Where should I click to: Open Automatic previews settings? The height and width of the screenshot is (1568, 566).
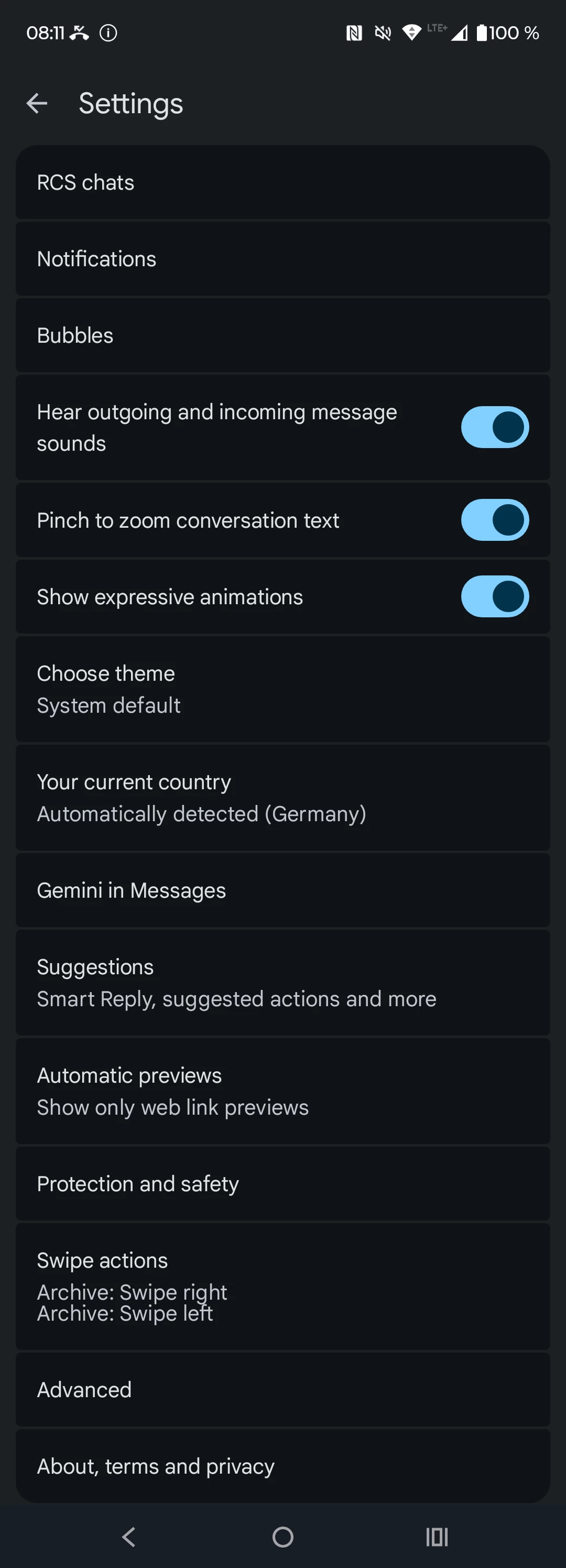(x=282, y=1091)
